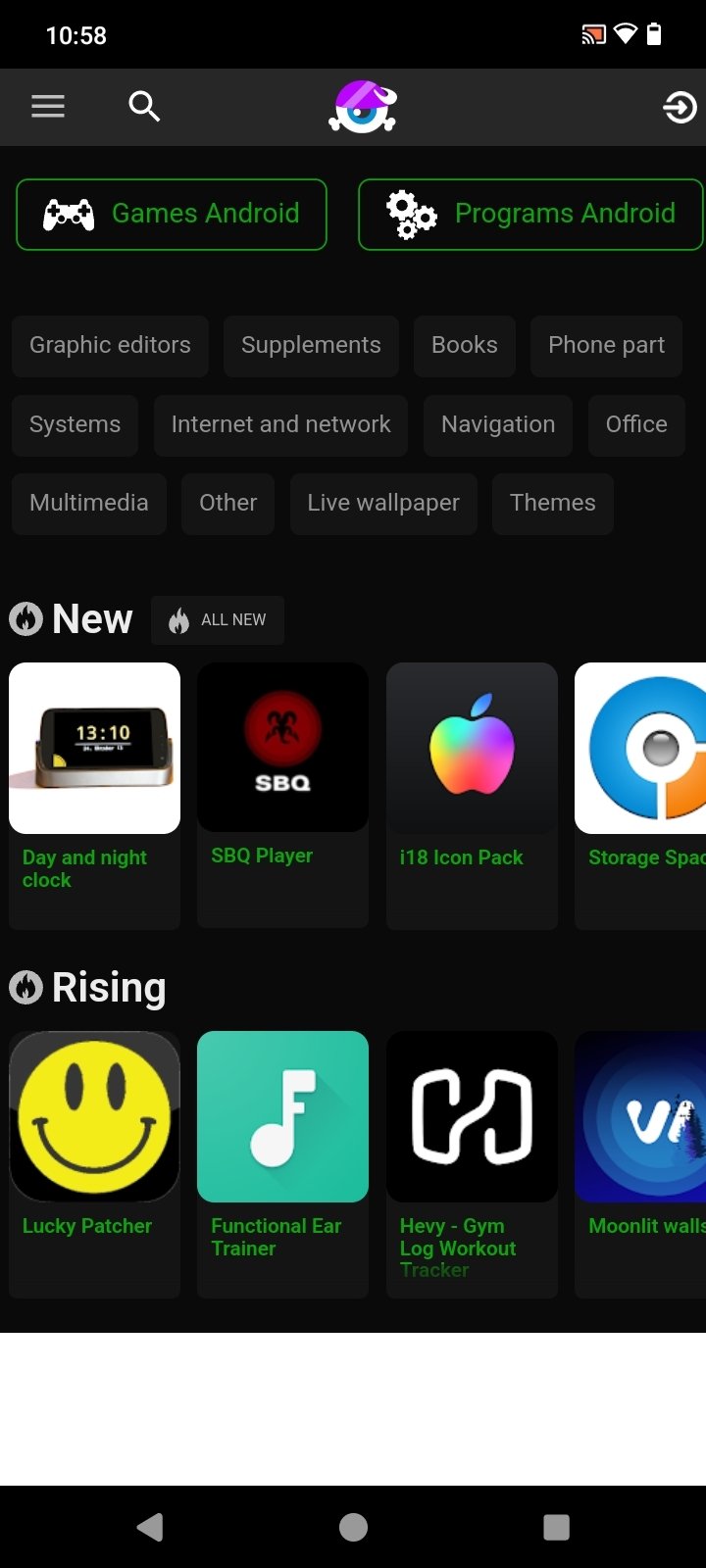Open Programs Android section
706x1568 pixels.
[x=530, y=214]
